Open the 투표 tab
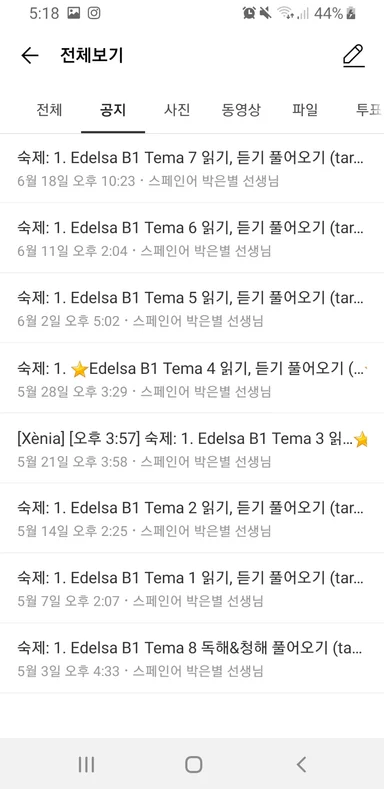Screen dimensions: 384x789 [369, 110]
